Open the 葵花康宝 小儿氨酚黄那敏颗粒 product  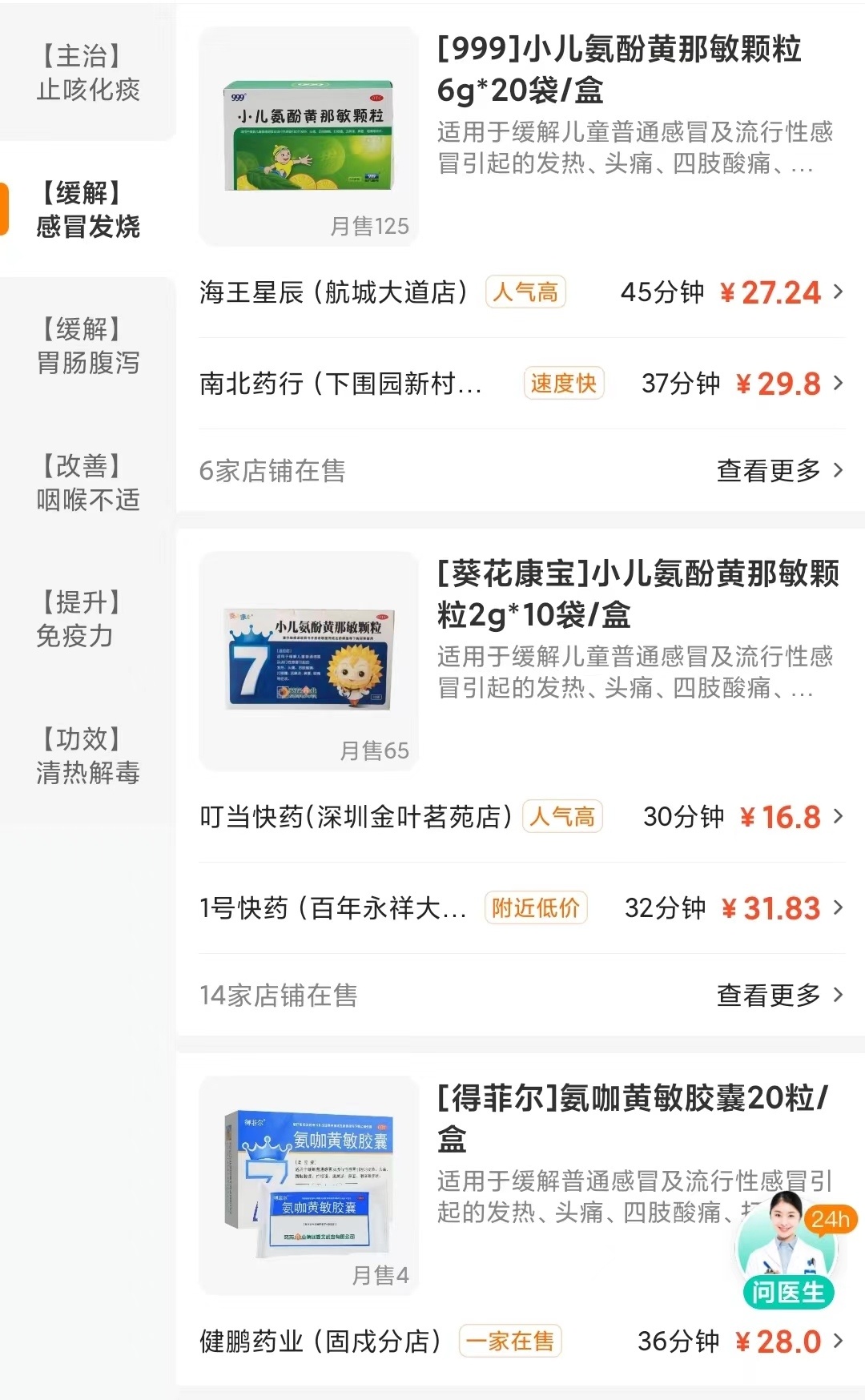(x=521, y=661)
